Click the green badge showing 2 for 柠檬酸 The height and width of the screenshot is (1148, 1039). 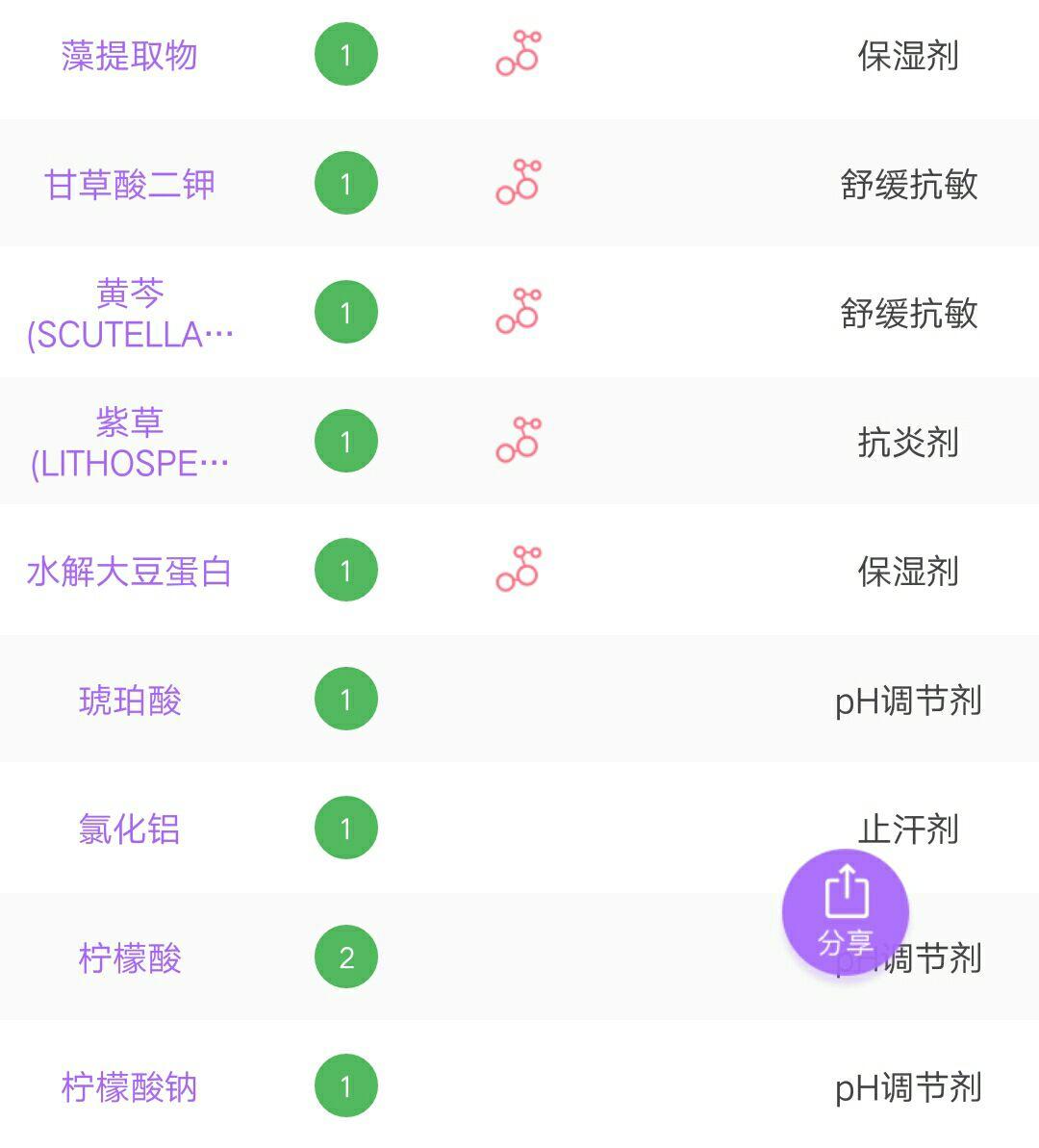(345, 957)
